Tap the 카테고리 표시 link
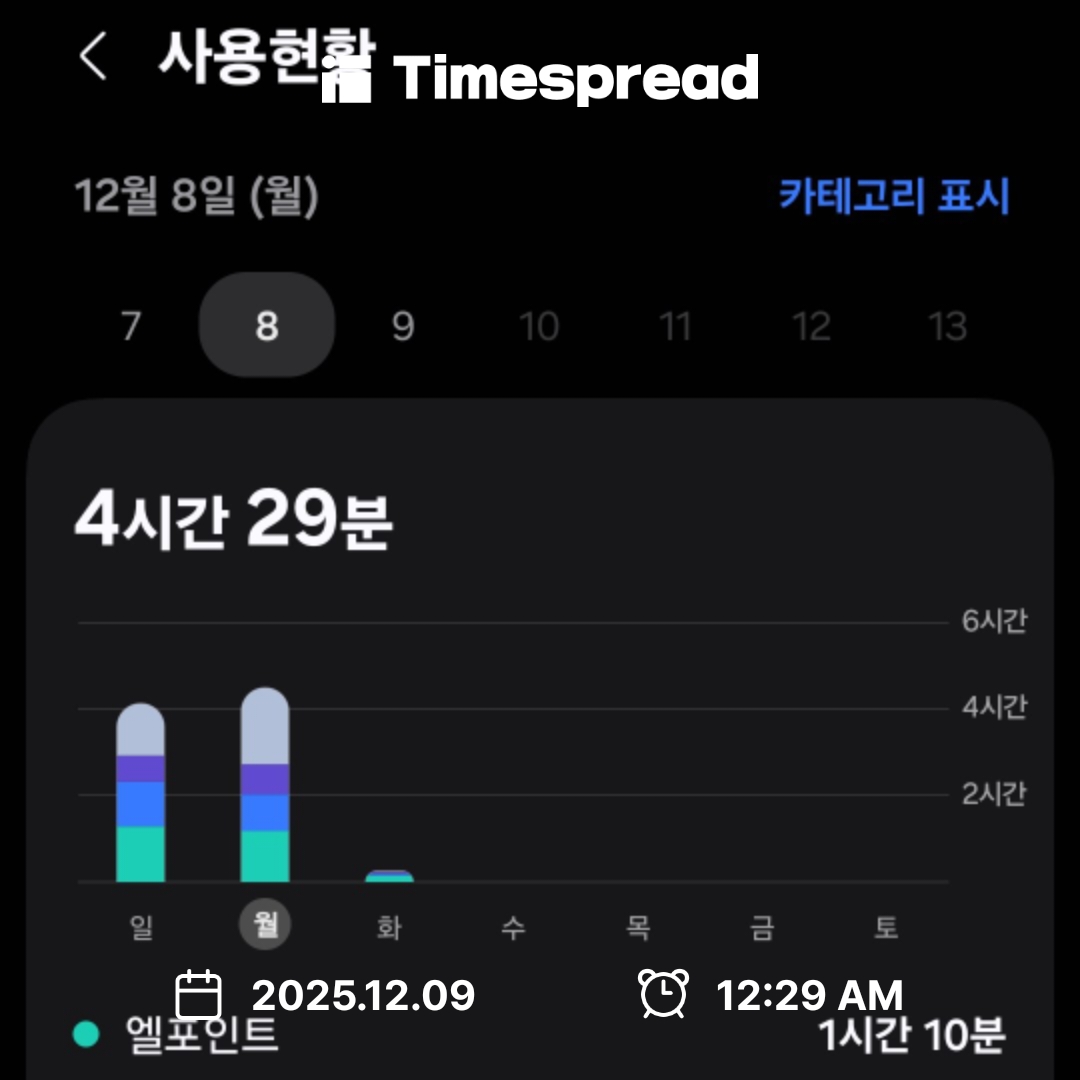 pyautogui.click(x=894, y=196)
